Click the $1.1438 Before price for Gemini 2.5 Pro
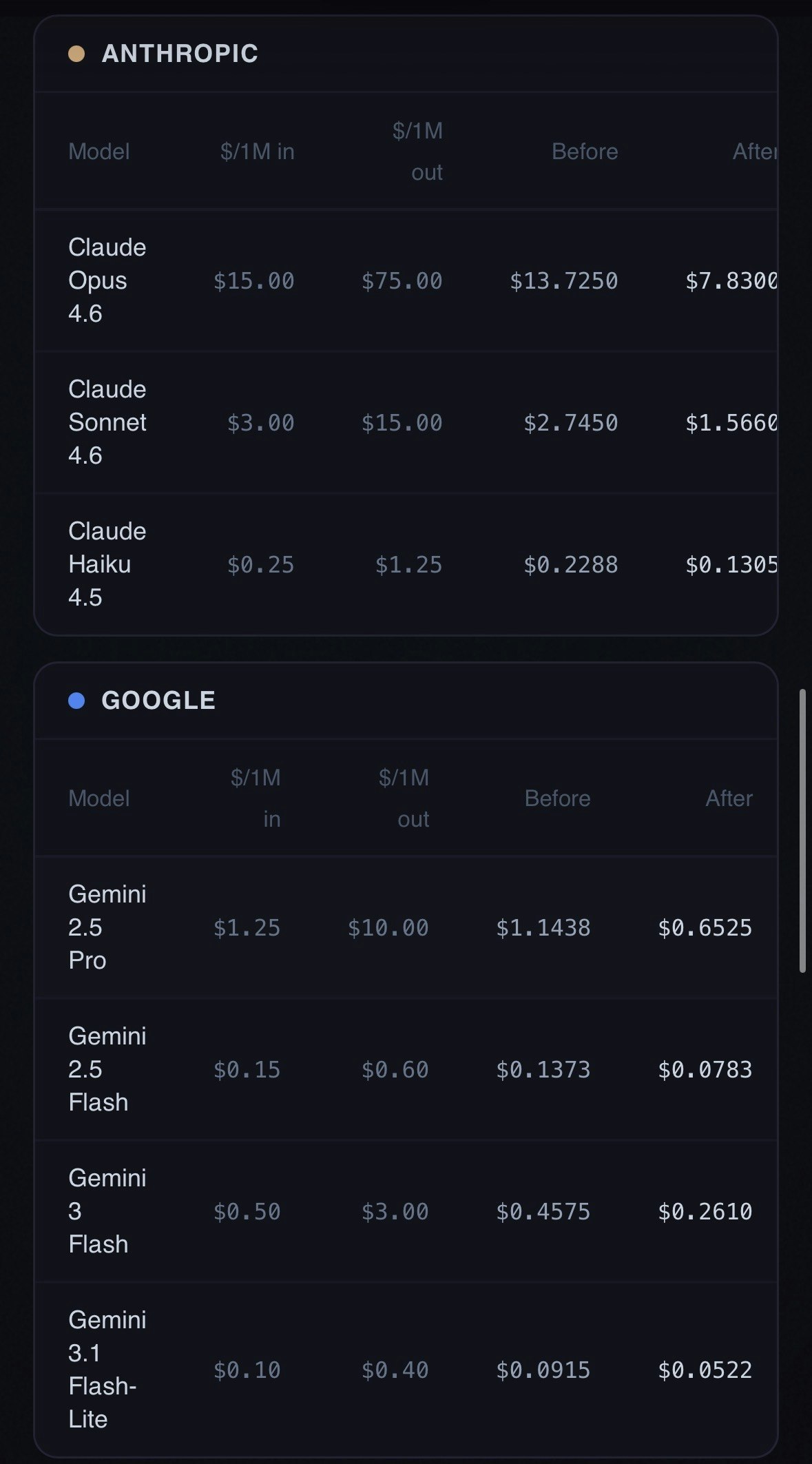Viewport: 812px width, 1464px height. pyautogui.click(x=543, y=927)
